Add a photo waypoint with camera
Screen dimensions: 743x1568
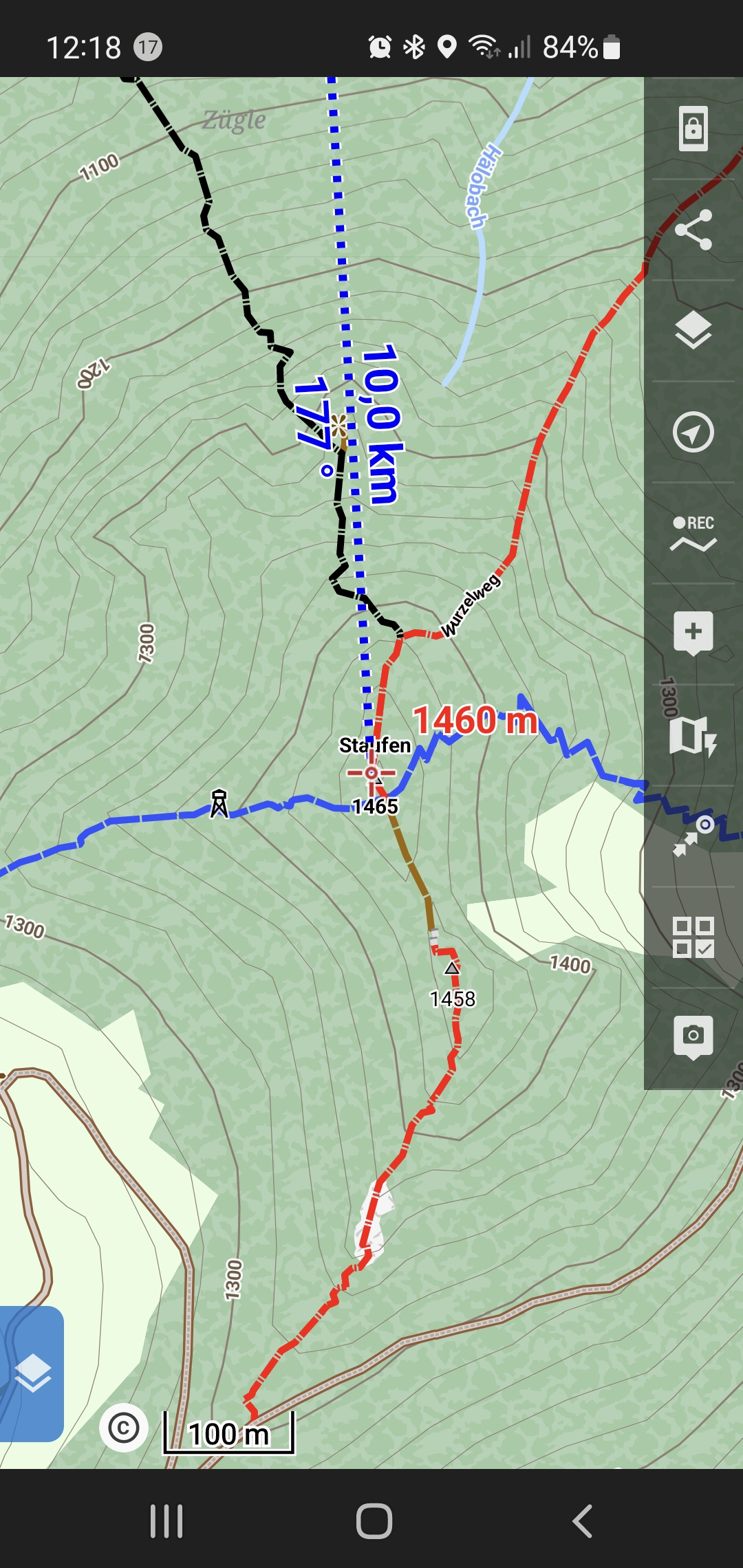tap(693, 1036)
